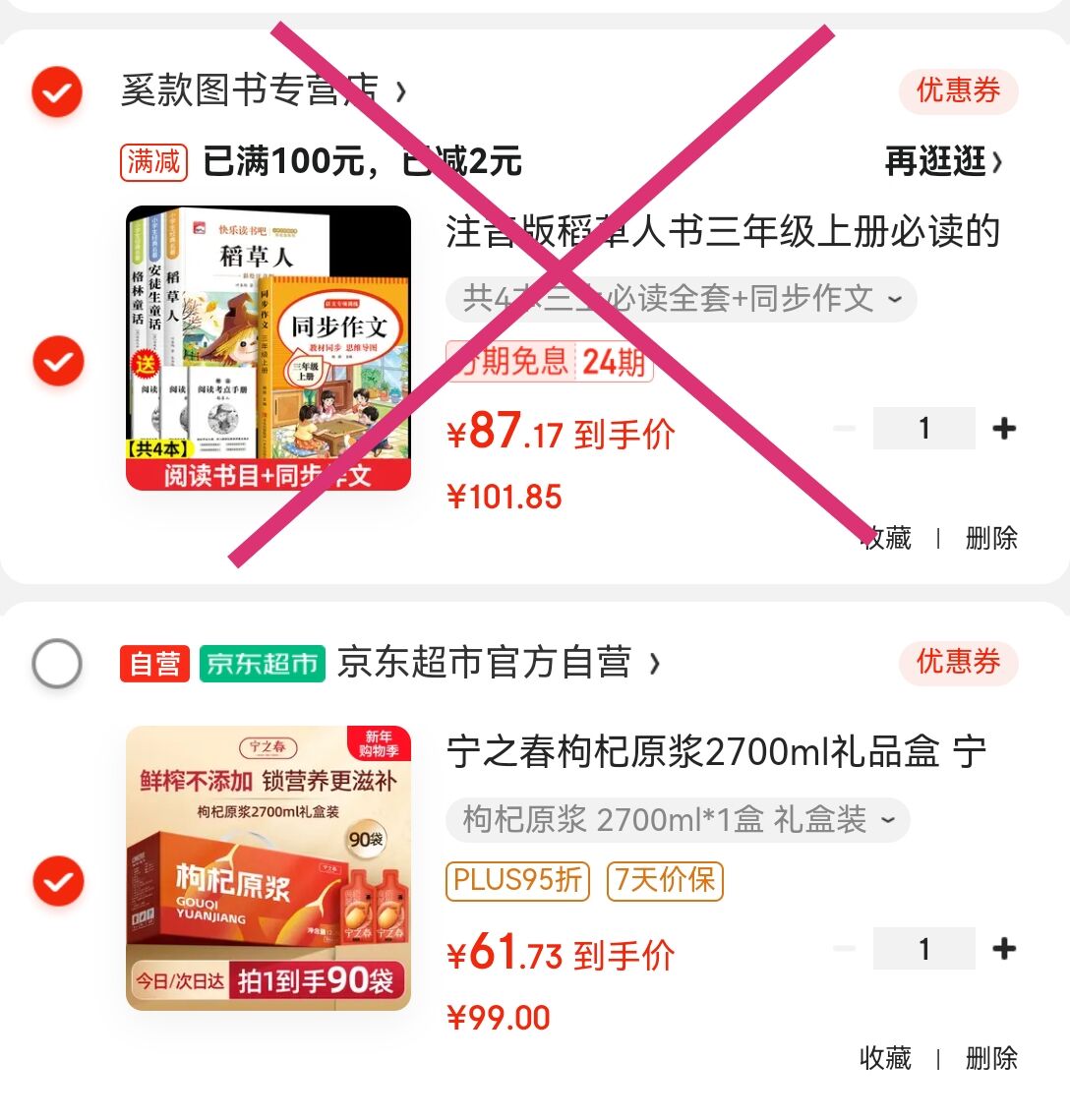Get coupons for 奚款图书专营店
This screenshot has width=1070, height=1120.
tap(958, 91)
